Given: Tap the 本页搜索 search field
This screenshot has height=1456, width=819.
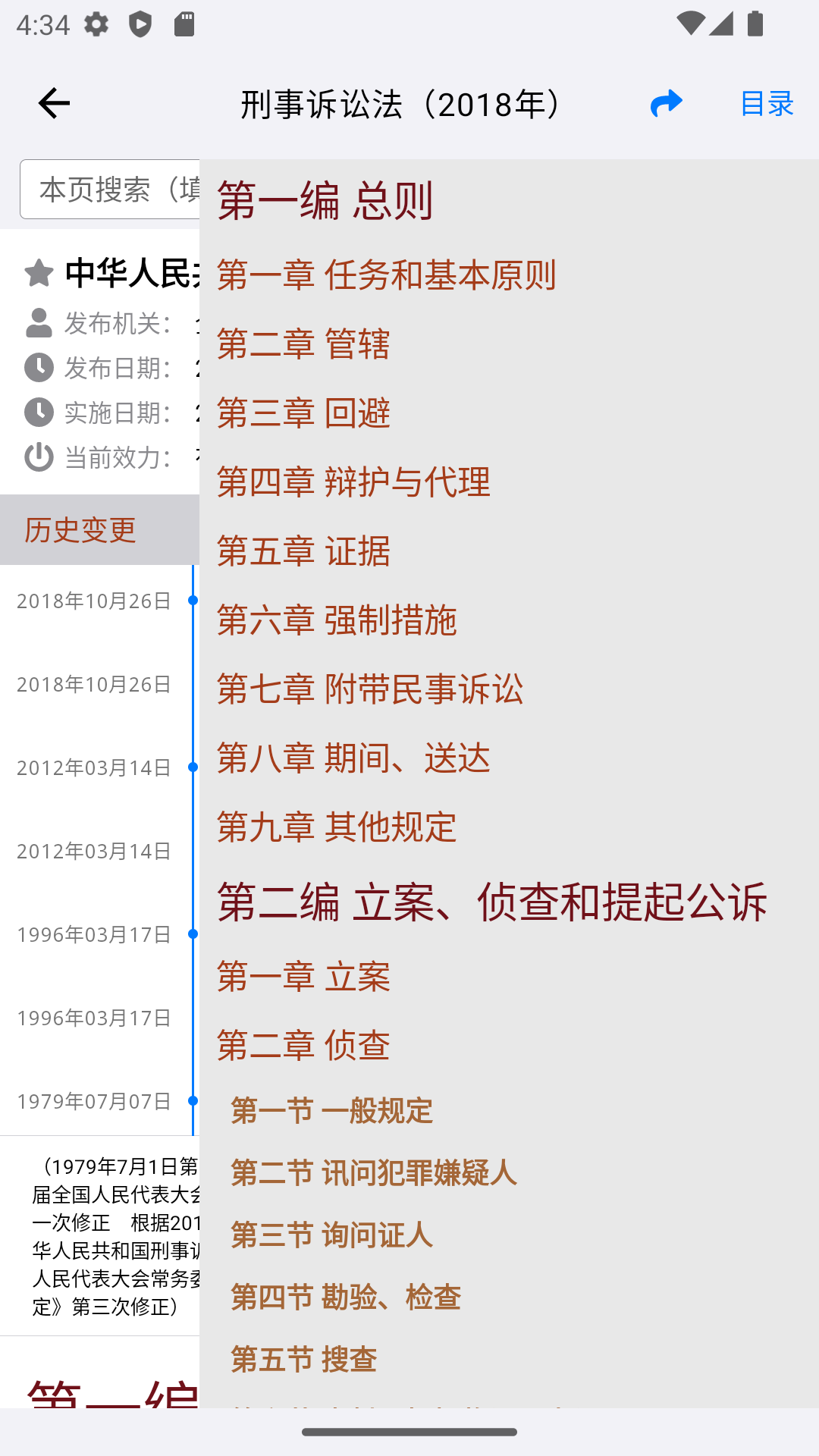Looking at the screenshot, I should pyautogui.click(x=106, y=190).
